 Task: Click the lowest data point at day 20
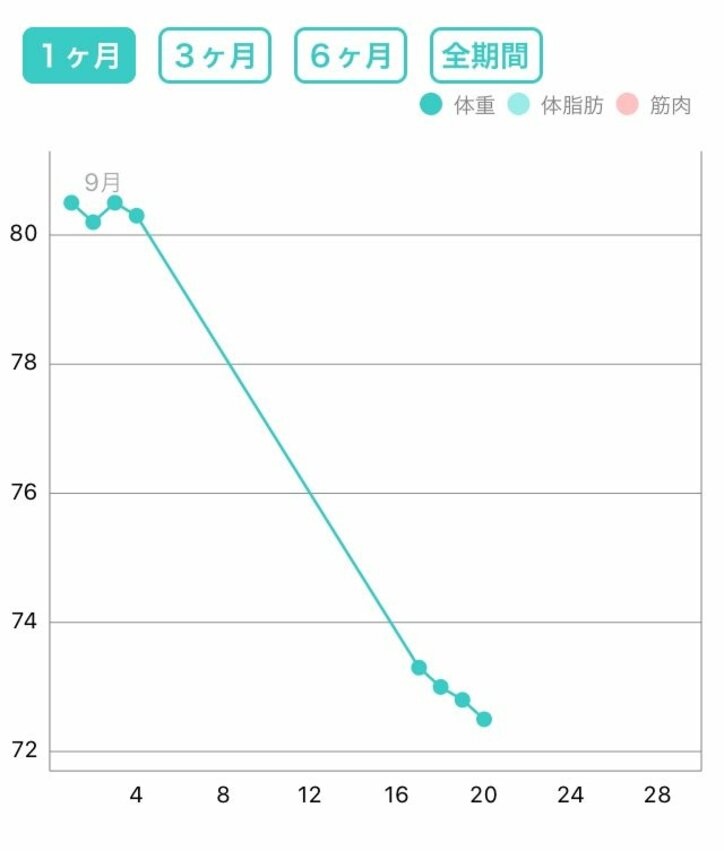(484, 718)
